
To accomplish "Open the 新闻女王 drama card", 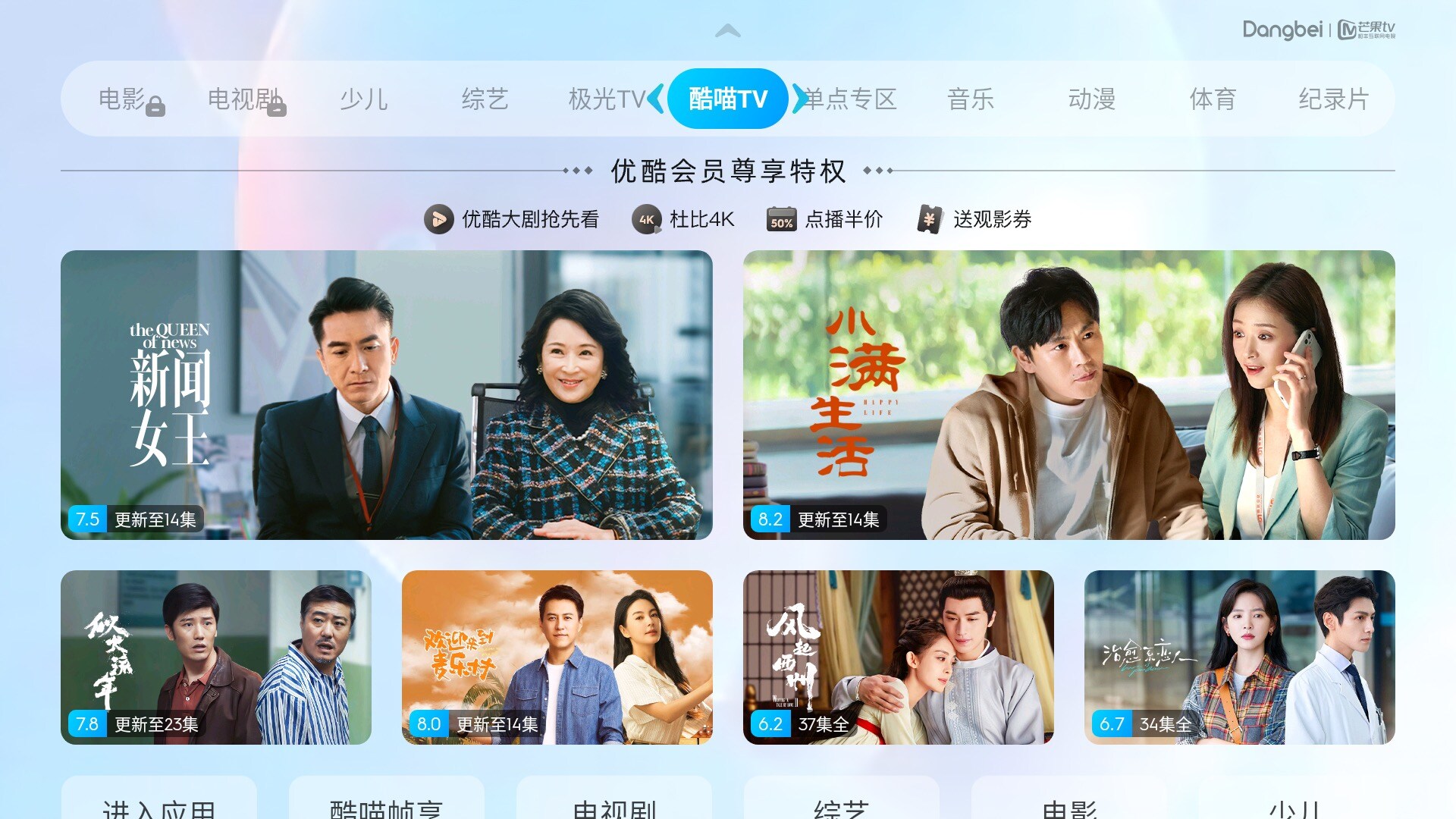I will pos(387,394).
